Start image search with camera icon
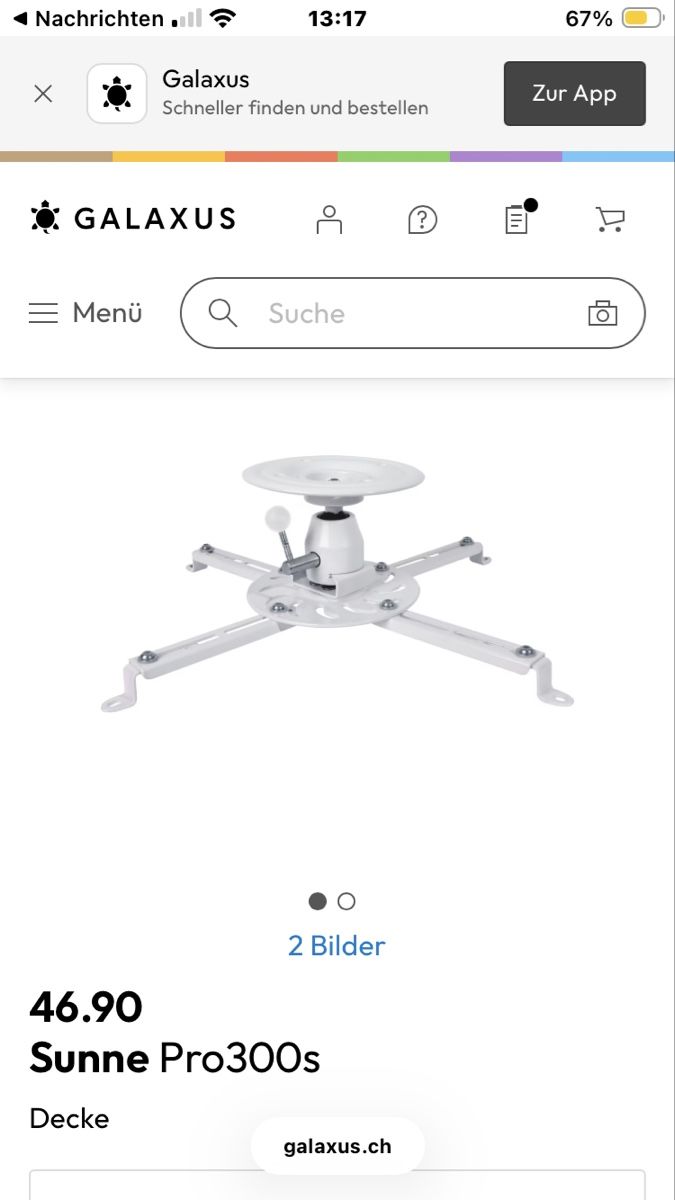675x1200 pixels. click(x=602, y=313)
